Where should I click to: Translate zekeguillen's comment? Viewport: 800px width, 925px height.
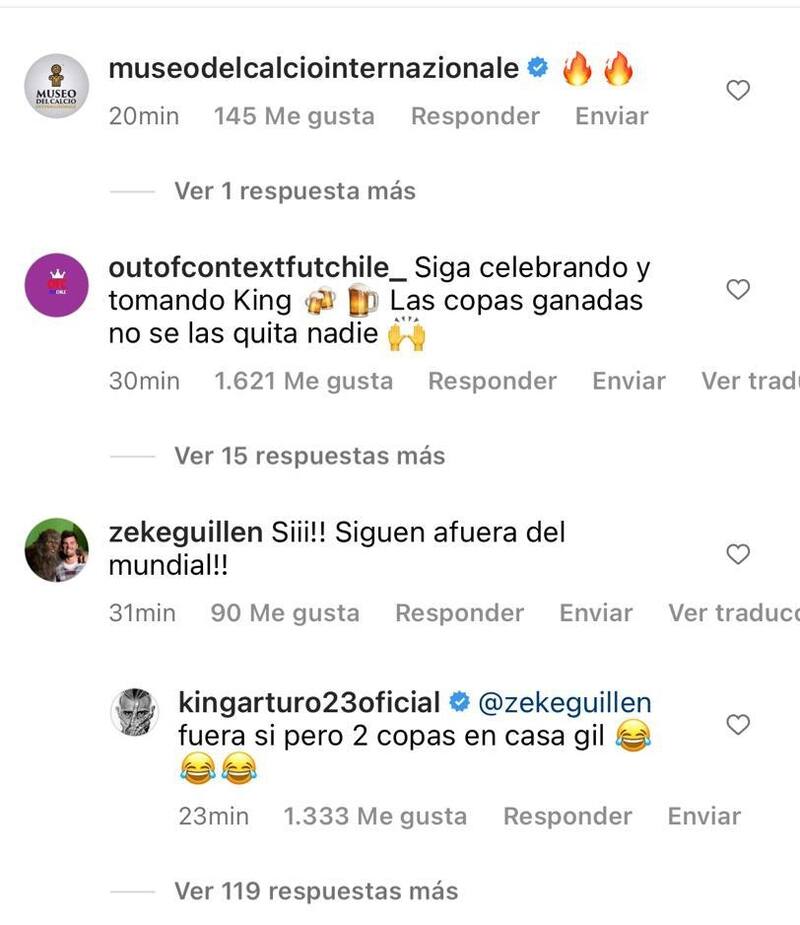pos(732,613)
